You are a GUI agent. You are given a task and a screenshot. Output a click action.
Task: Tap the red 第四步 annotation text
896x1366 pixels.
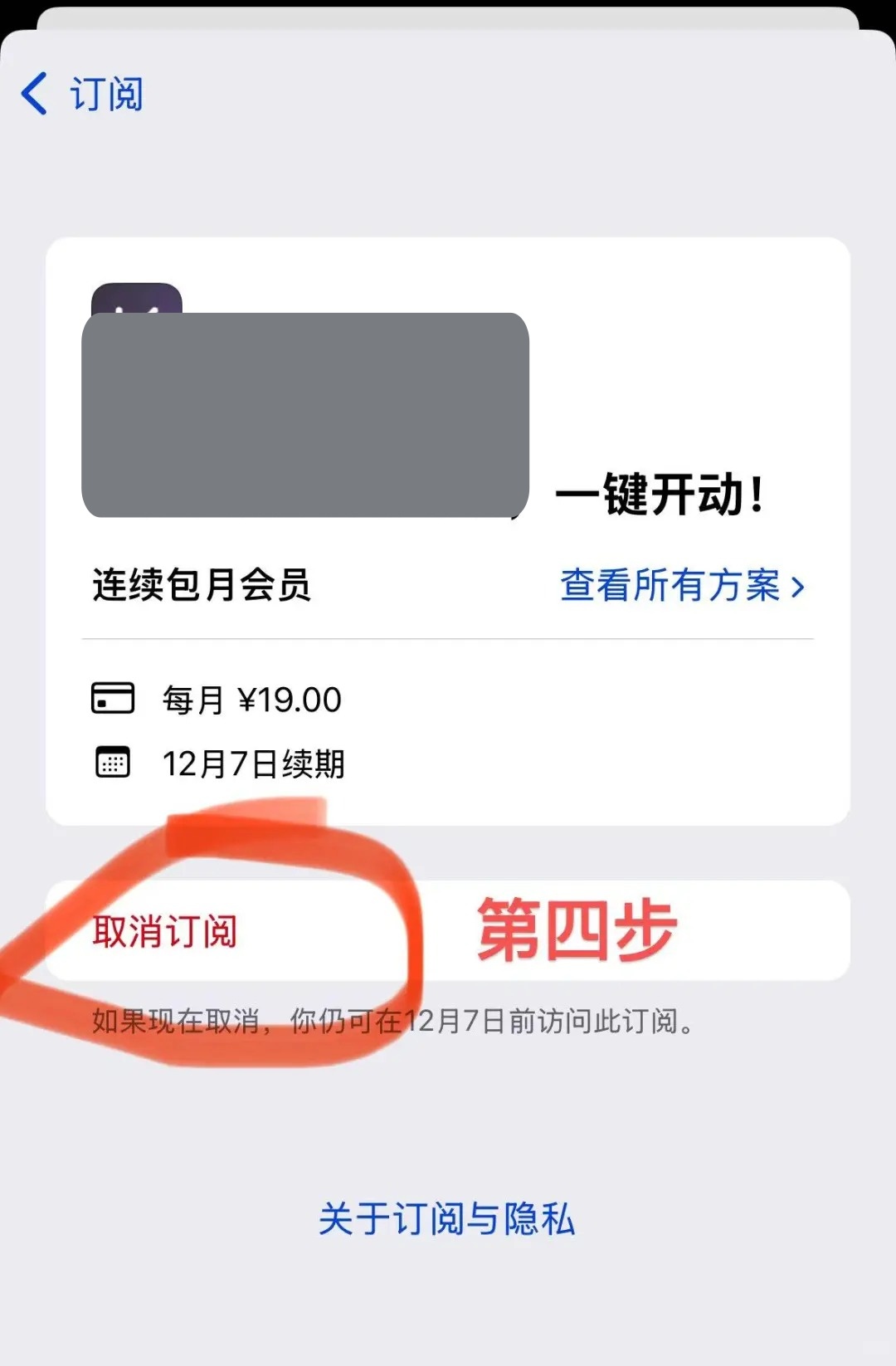(x=576, y=929)
